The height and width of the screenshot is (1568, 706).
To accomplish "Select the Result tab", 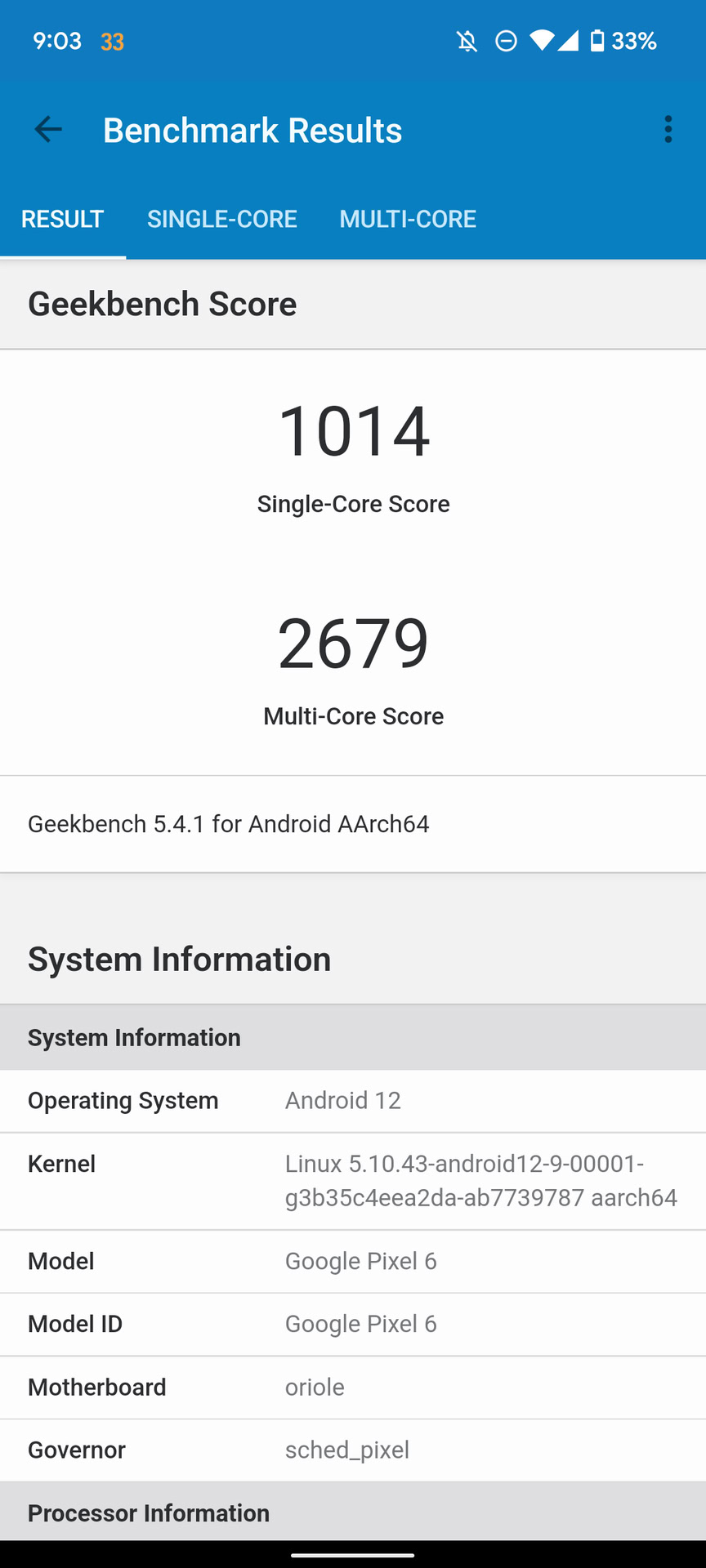I will pyautogui.click(x=63, y=219).
